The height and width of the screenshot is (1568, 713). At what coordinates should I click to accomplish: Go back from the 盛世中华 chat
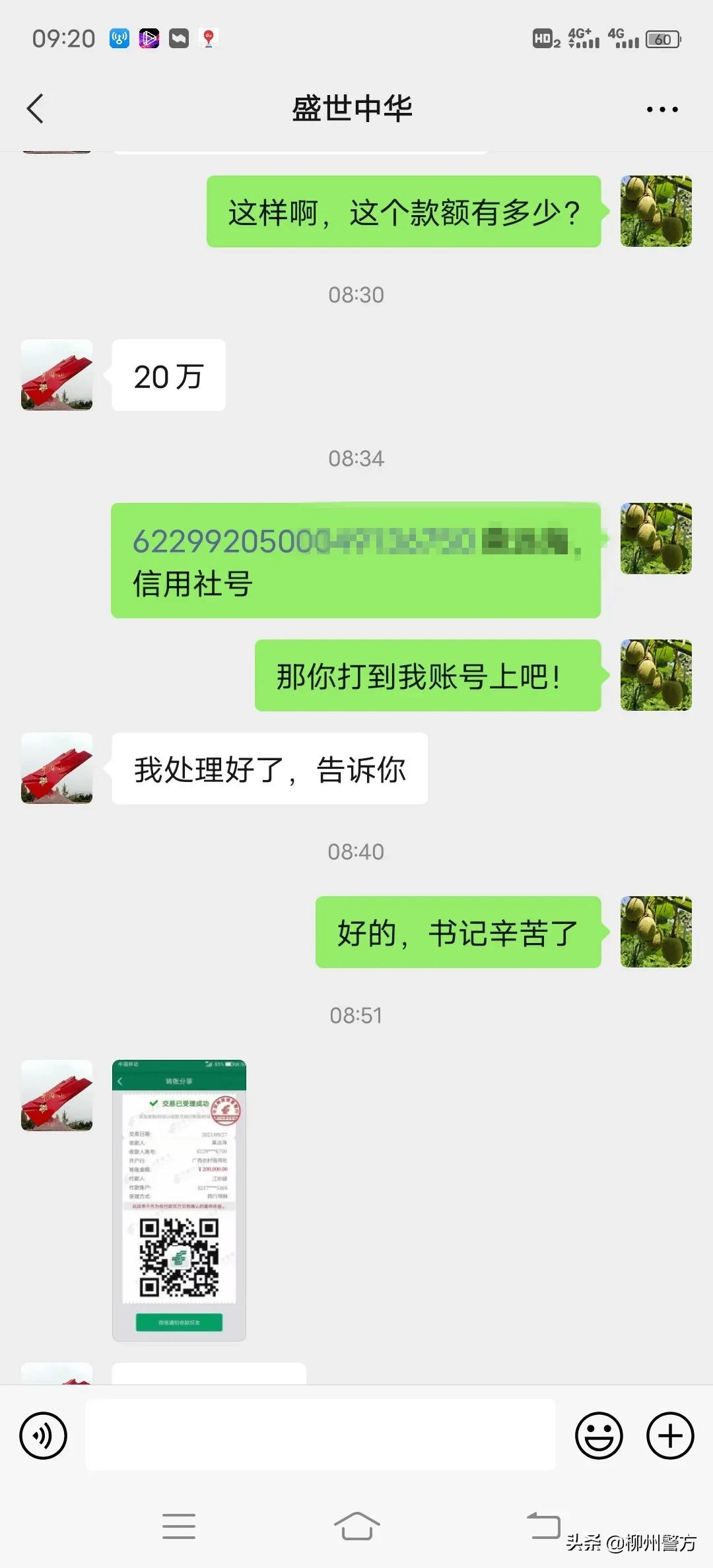click(x=36, y=109)
